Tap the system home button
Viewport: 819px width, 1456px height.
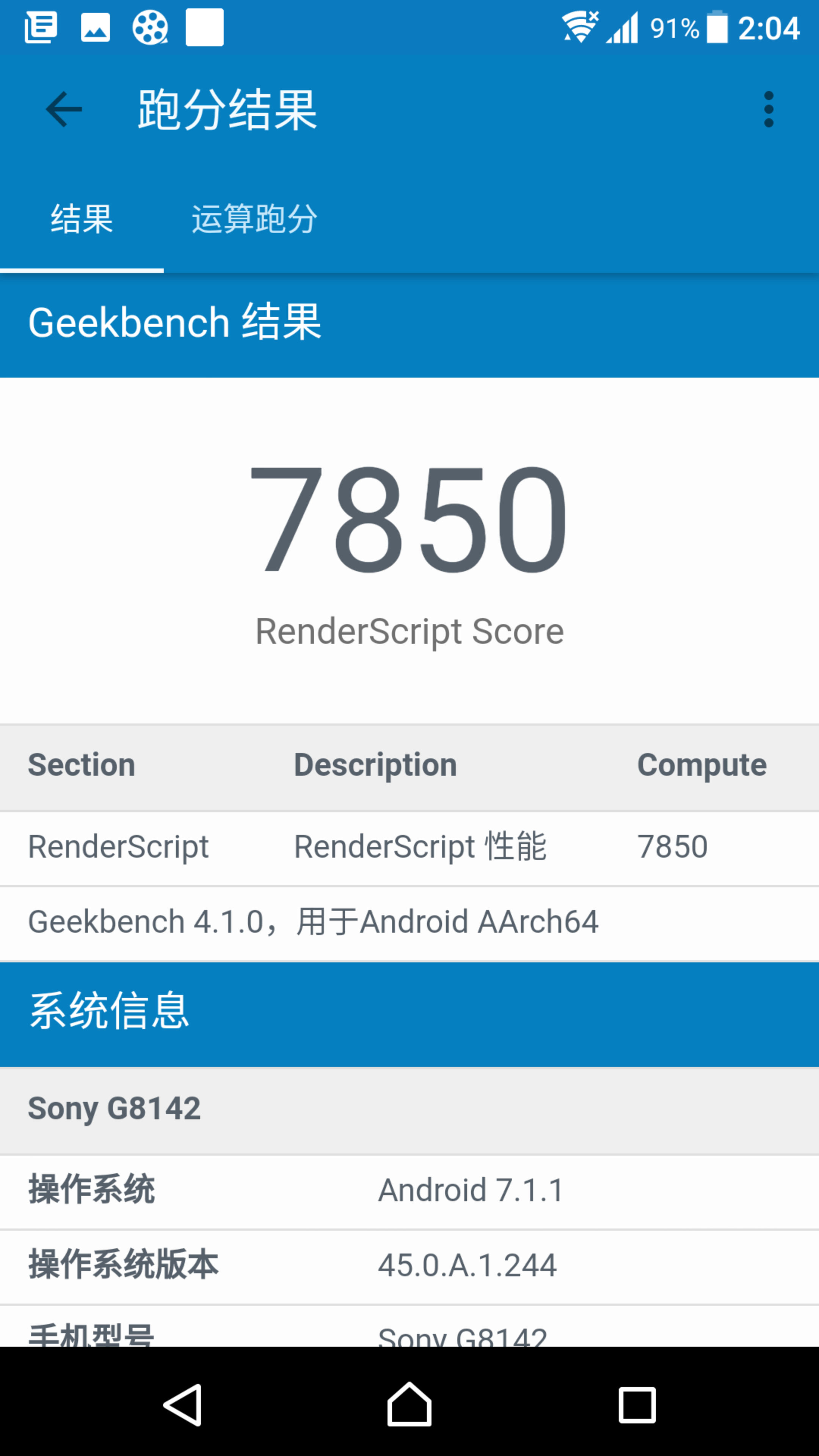(x=409, y=1404)
